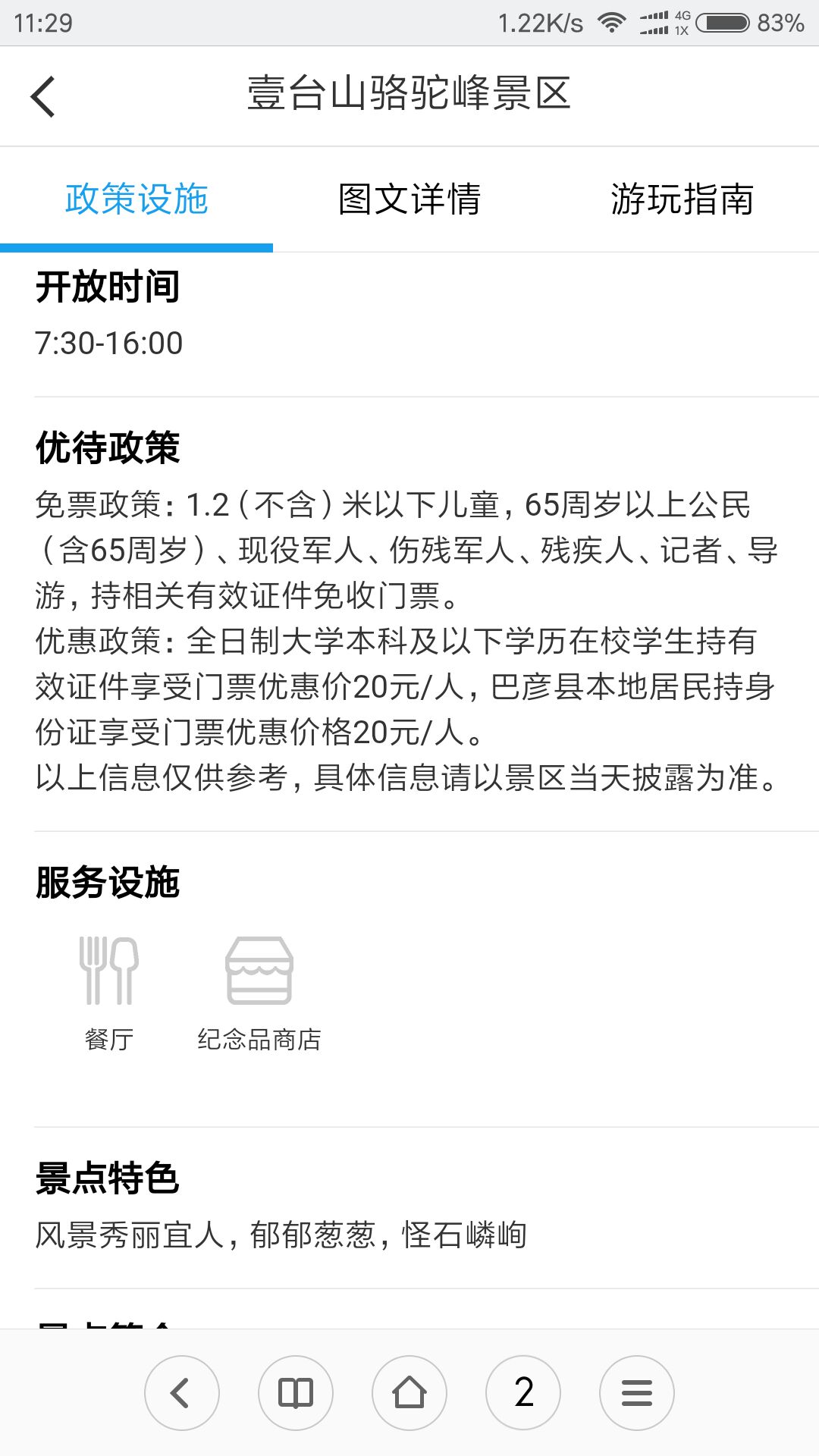
Task: Go to the browser home page
Action: pos(409,1393)
